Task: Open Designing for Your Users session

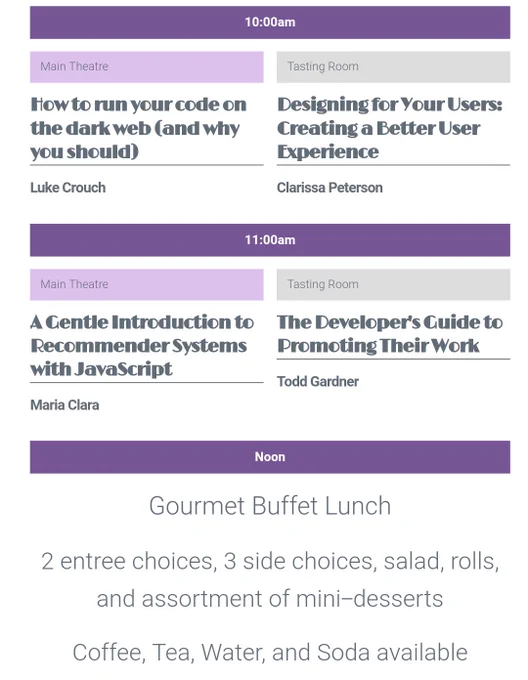Action: coord(390,128)
